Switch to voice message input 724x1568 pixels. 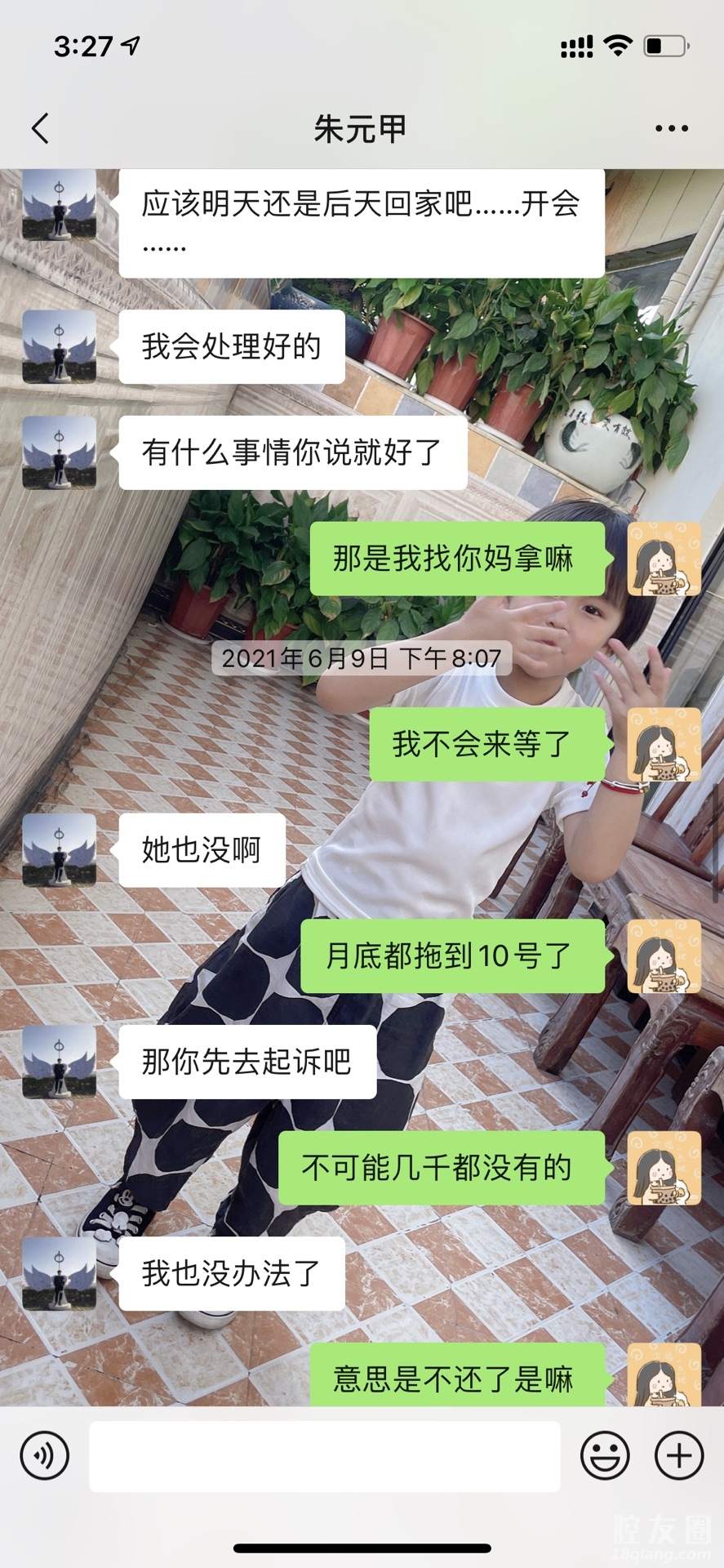coord(44,1455)
